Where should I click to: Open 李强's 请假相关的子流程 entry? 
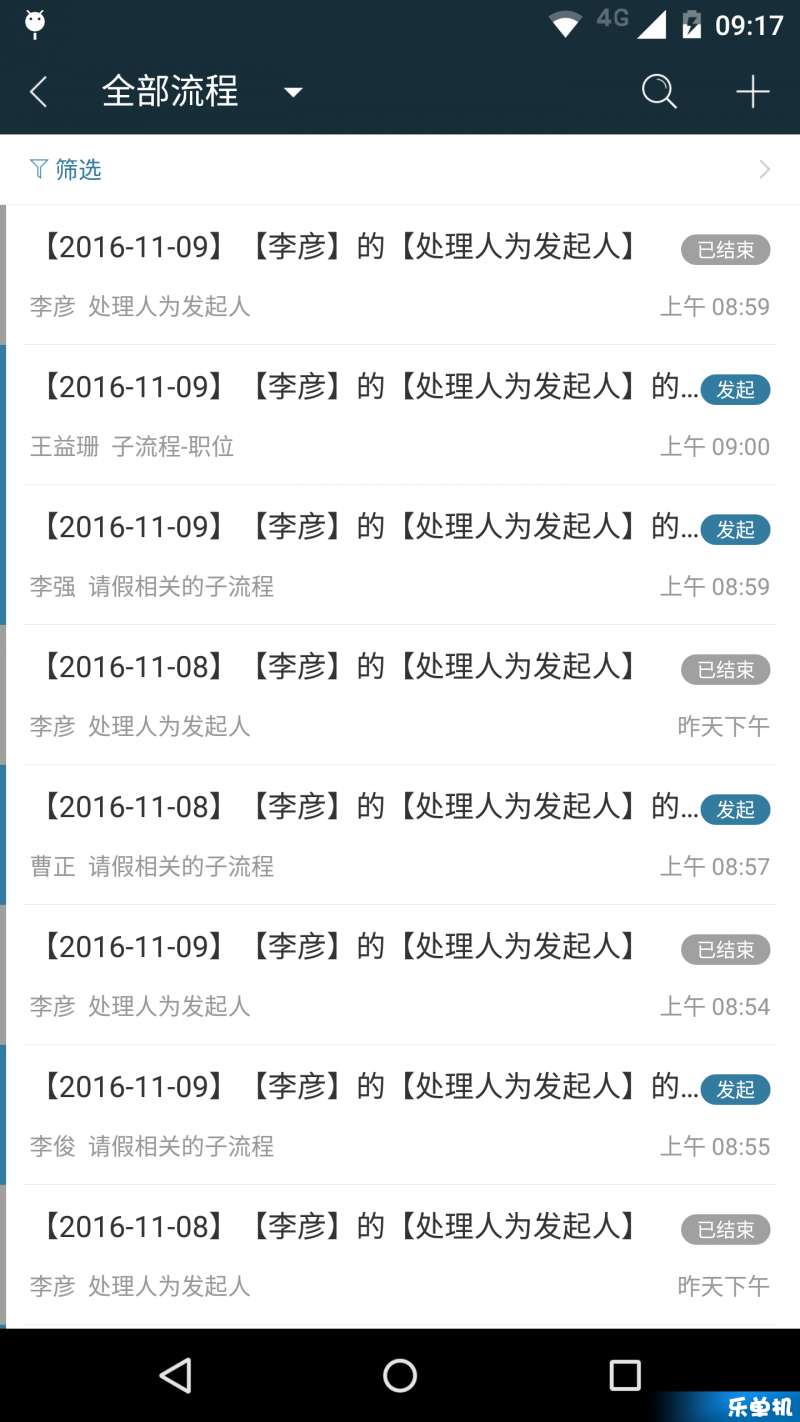coord(400,555)
